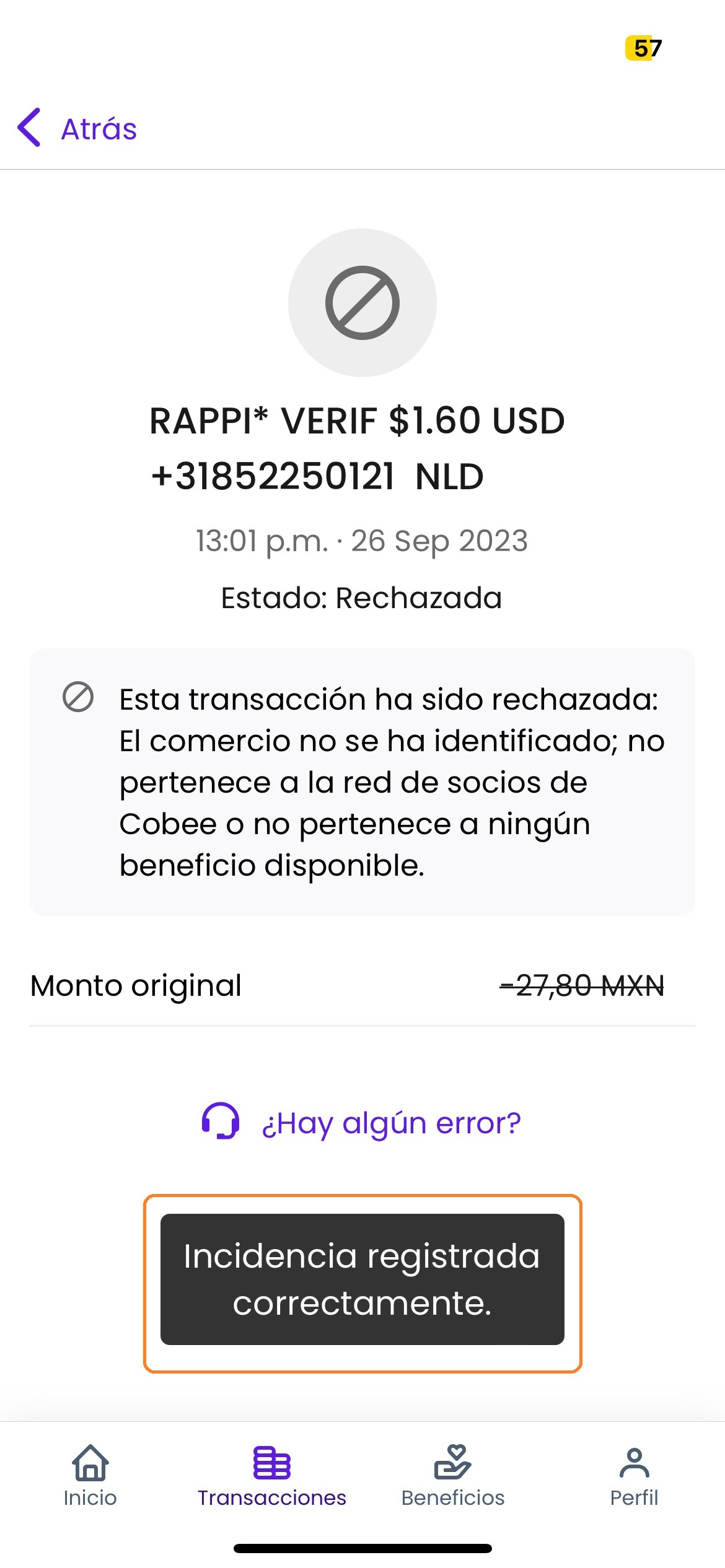
Task: Switch to the Transacciones tab
Action: [271, 1476]
